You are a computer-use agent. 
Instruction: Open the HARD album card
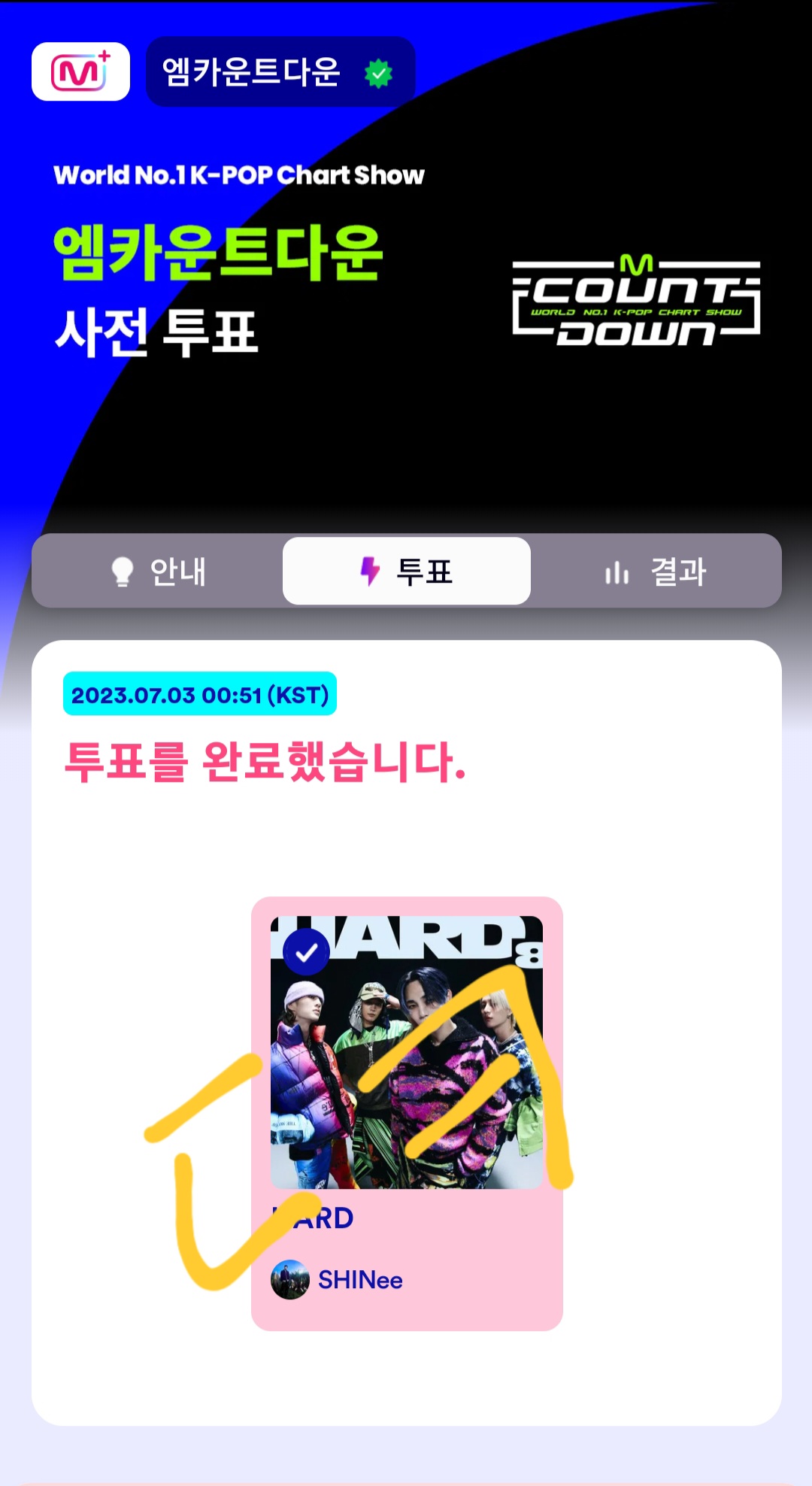[407, 1113]
